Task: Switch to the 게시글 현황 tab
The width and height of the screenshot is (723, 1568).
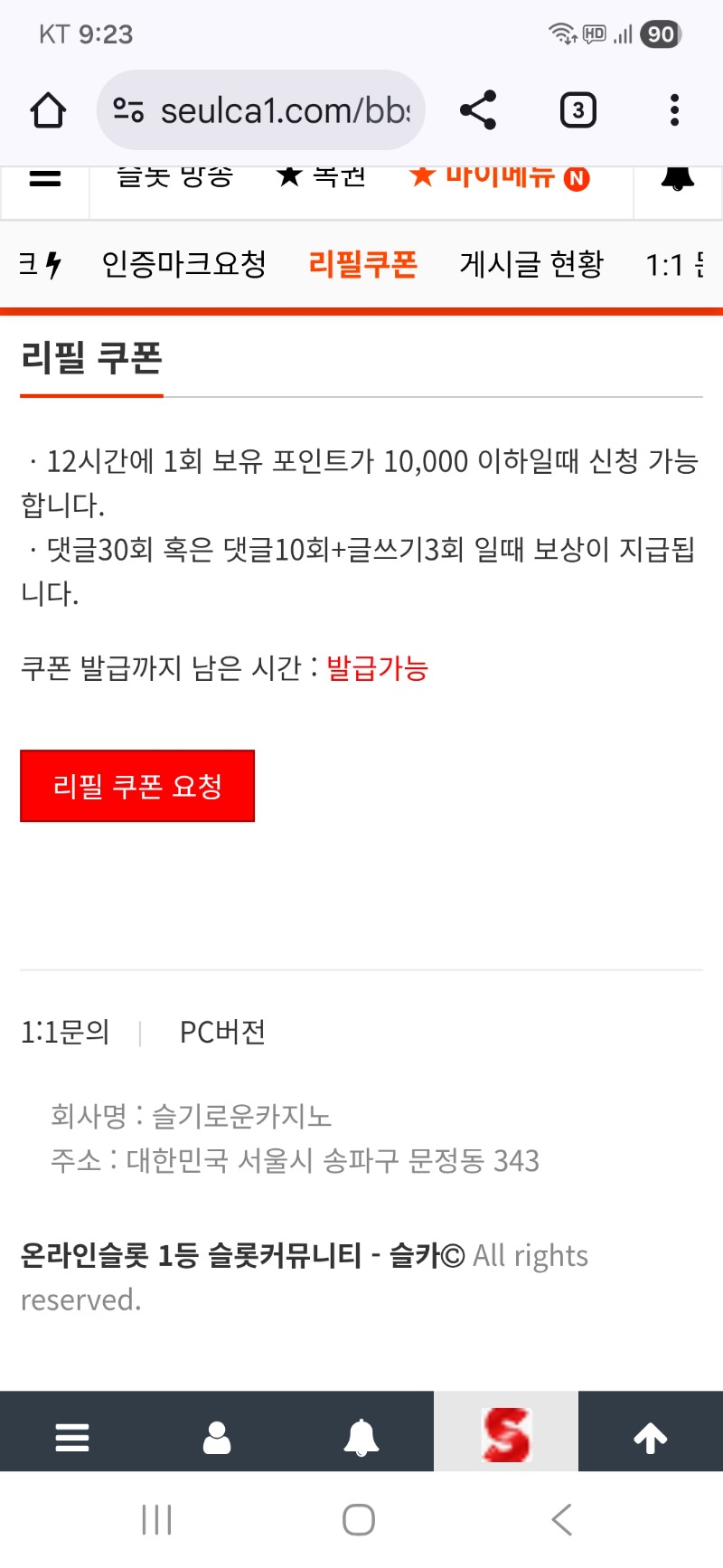Action: 531,265
